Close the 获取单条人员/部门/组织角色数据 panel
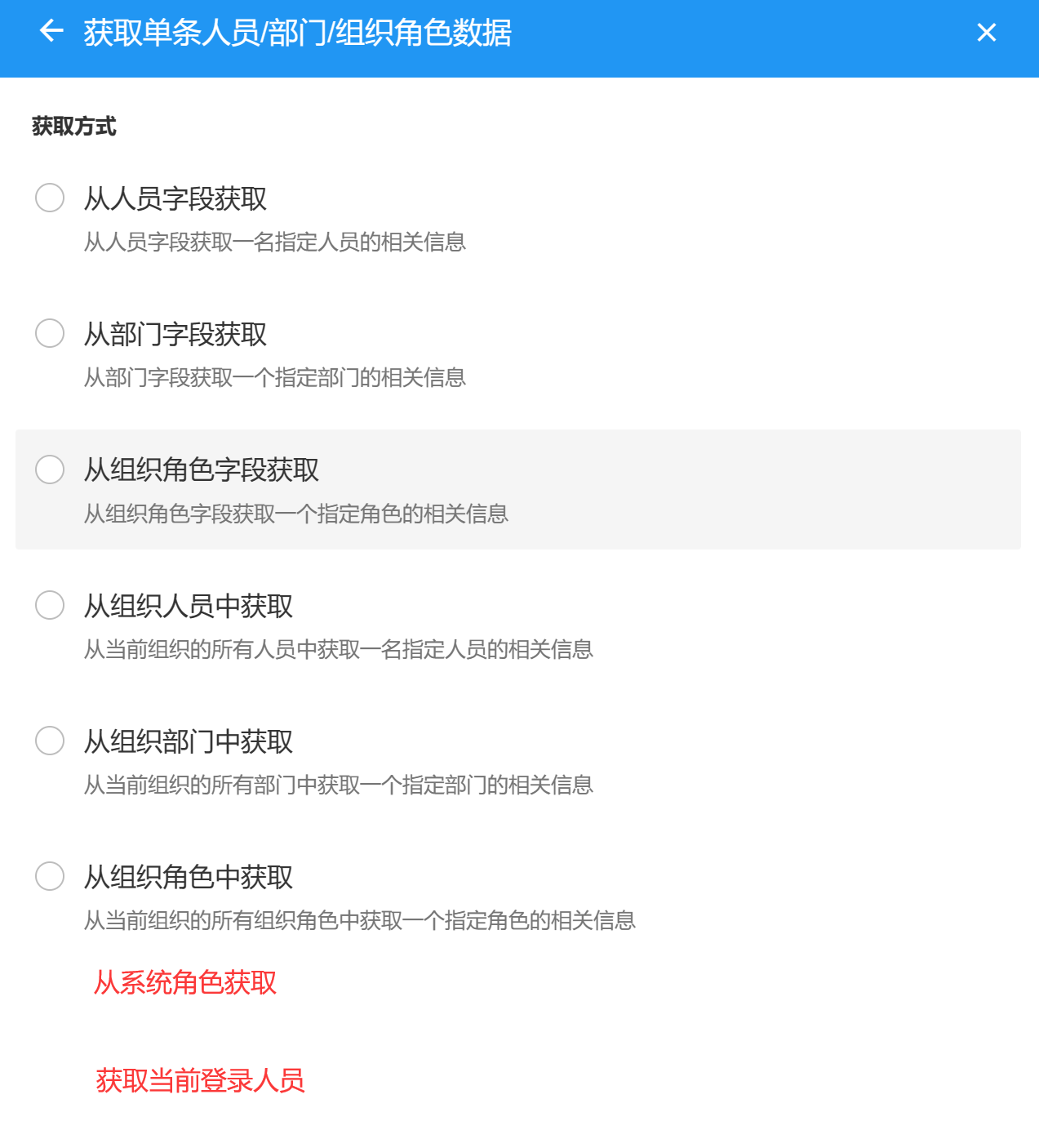Viewport: 1039px width, 1148px height. click(986, 33)
